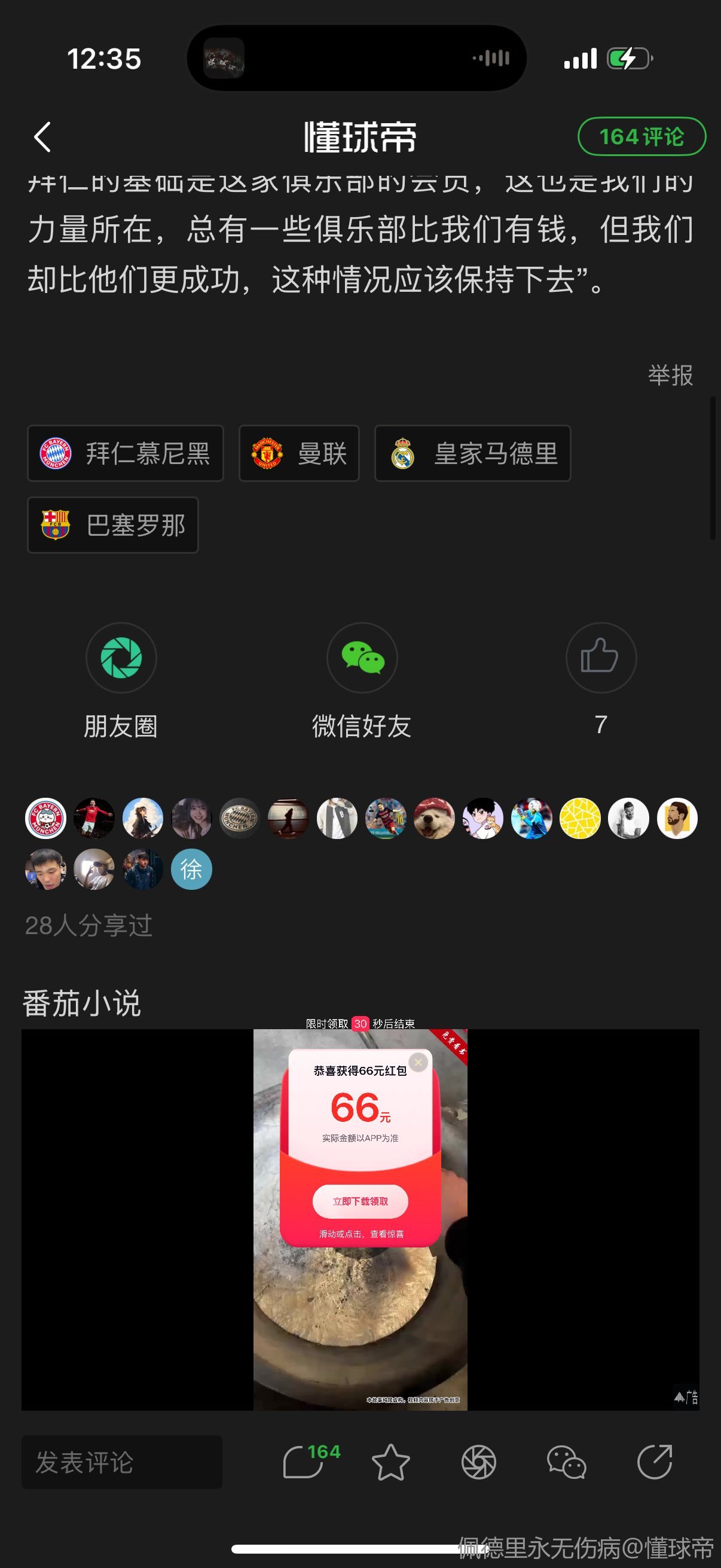721x1568 pixels.
Task: Open the share arrow in bottom bar
Action: coord(655,1462)
